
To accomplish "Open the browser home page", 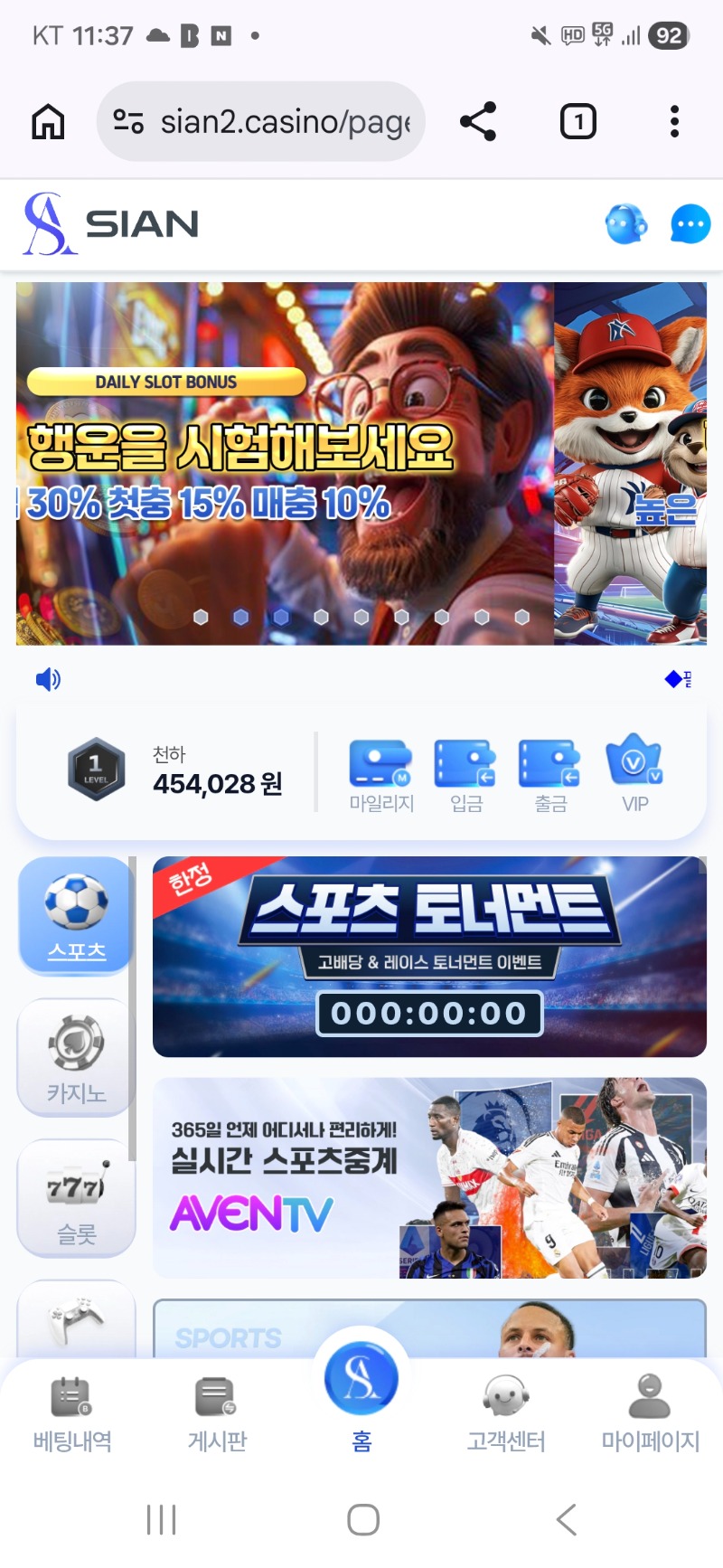I will point(49,121).
